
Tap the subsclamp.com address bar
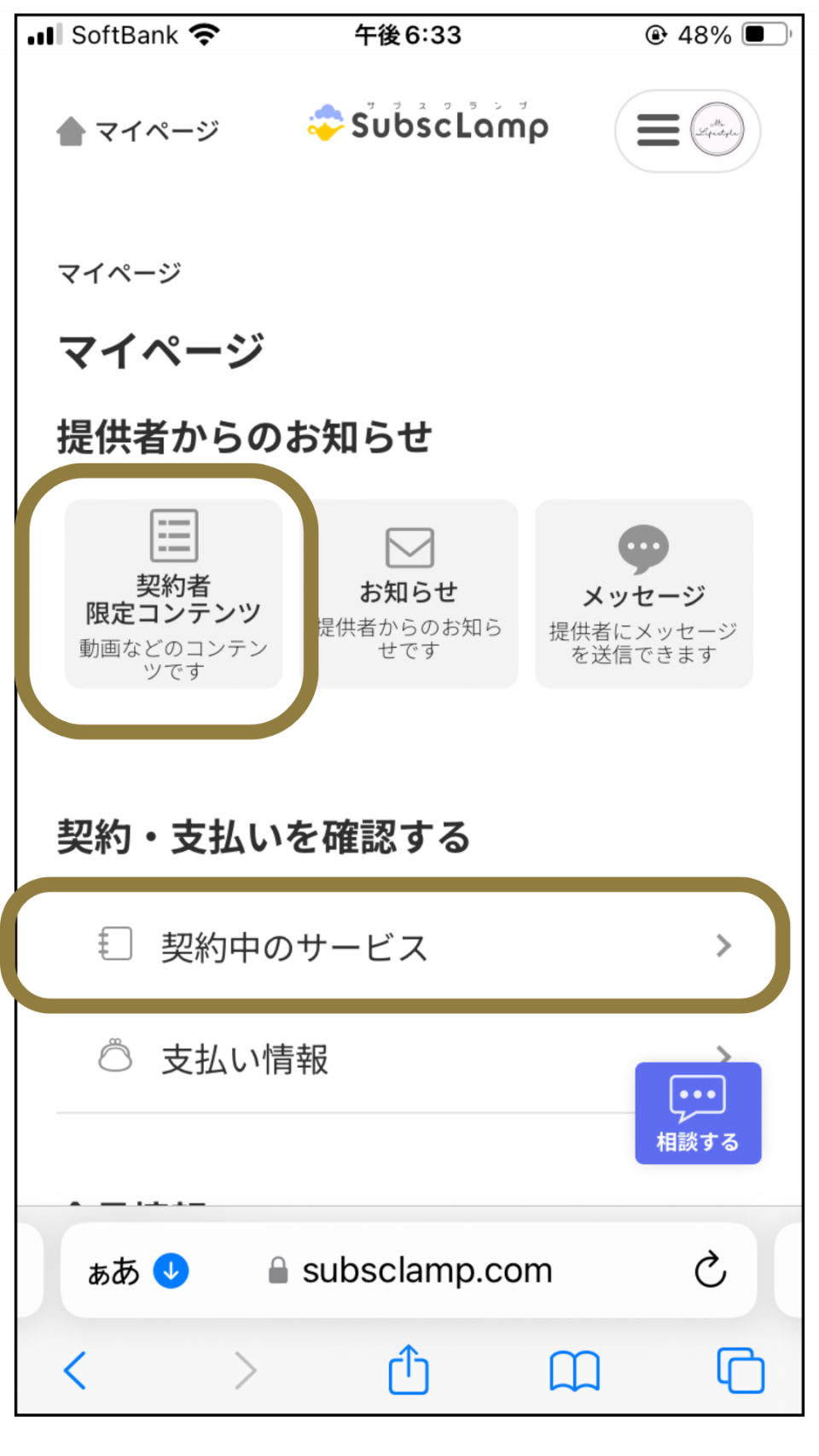(409, 1271)
